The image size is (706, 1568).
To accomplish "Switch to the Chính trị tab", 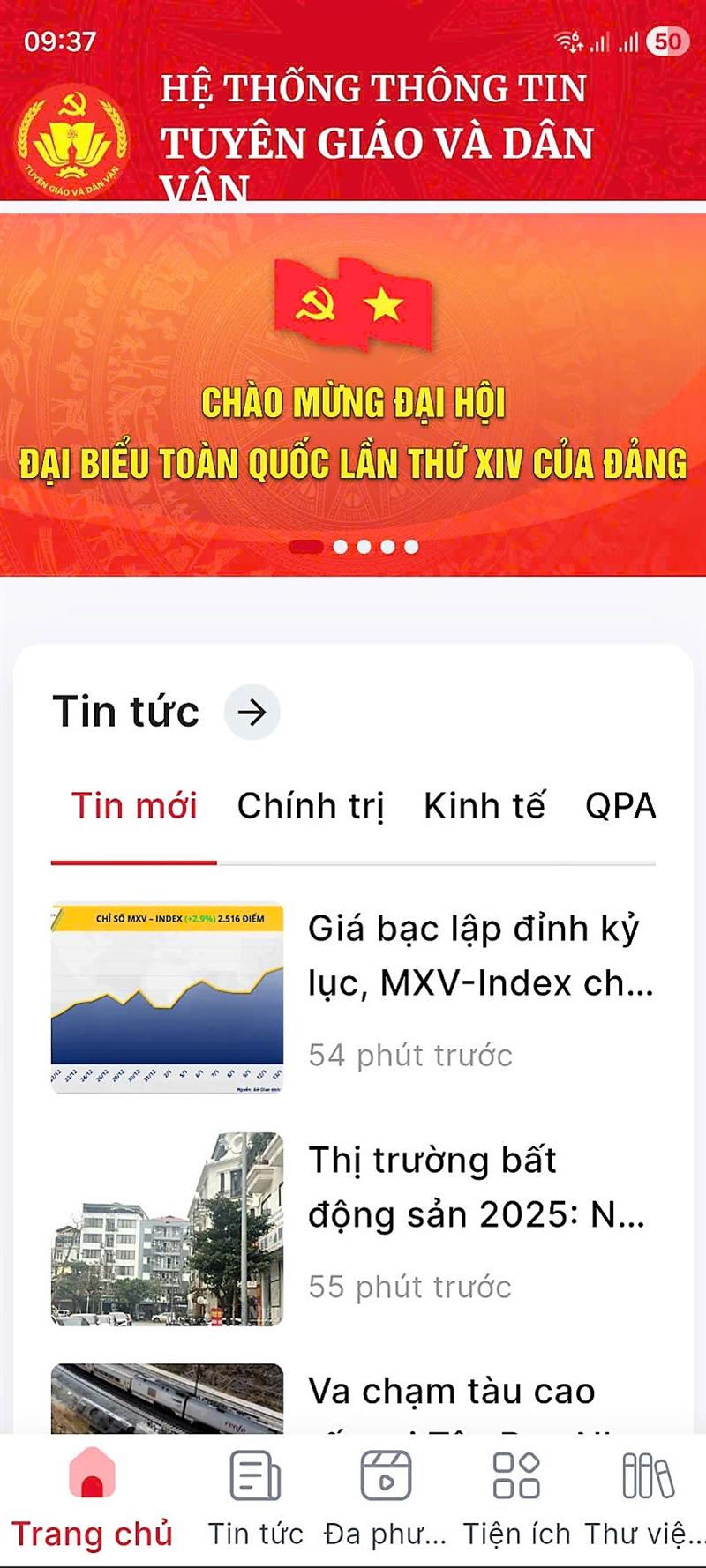I will click(x=311, y=806).
